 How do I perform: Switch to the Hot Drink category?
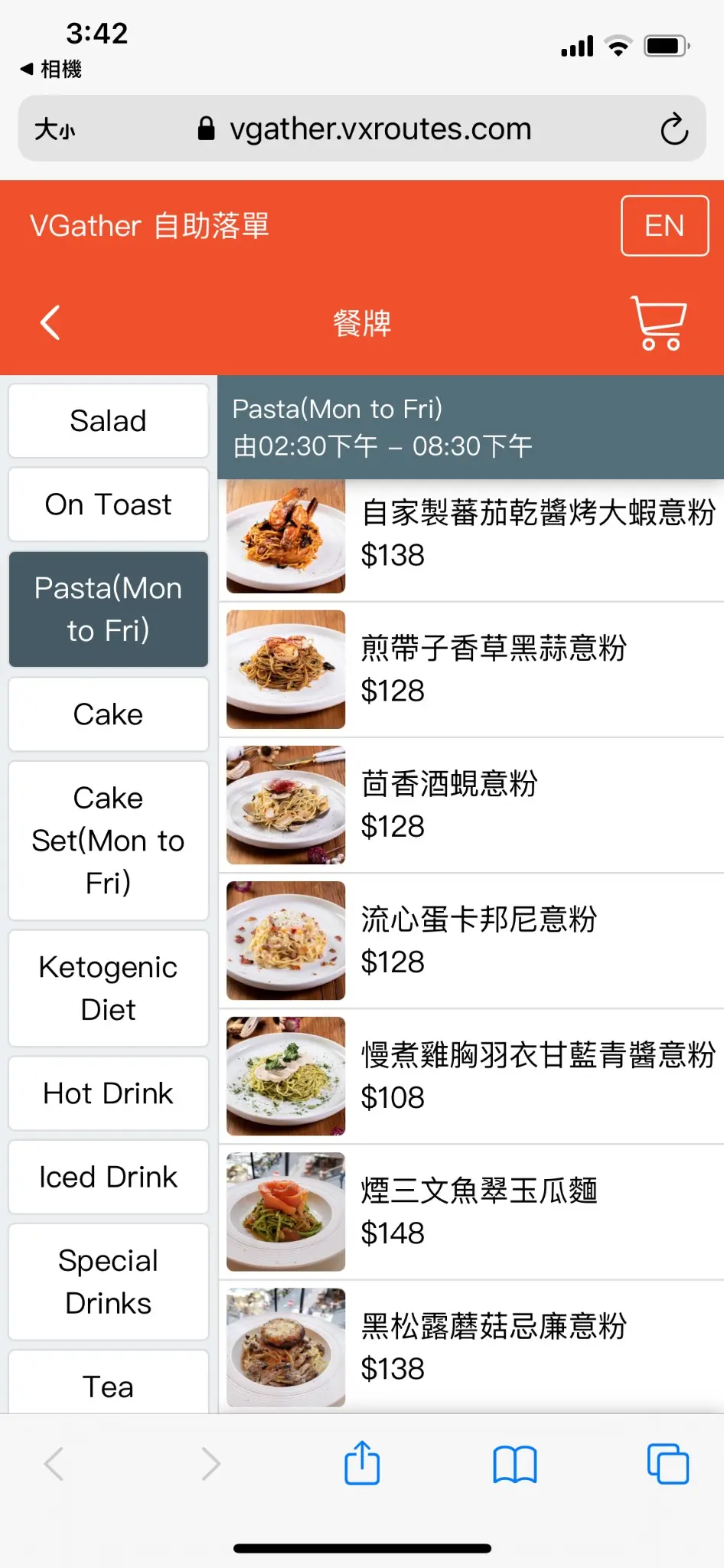108,1093
